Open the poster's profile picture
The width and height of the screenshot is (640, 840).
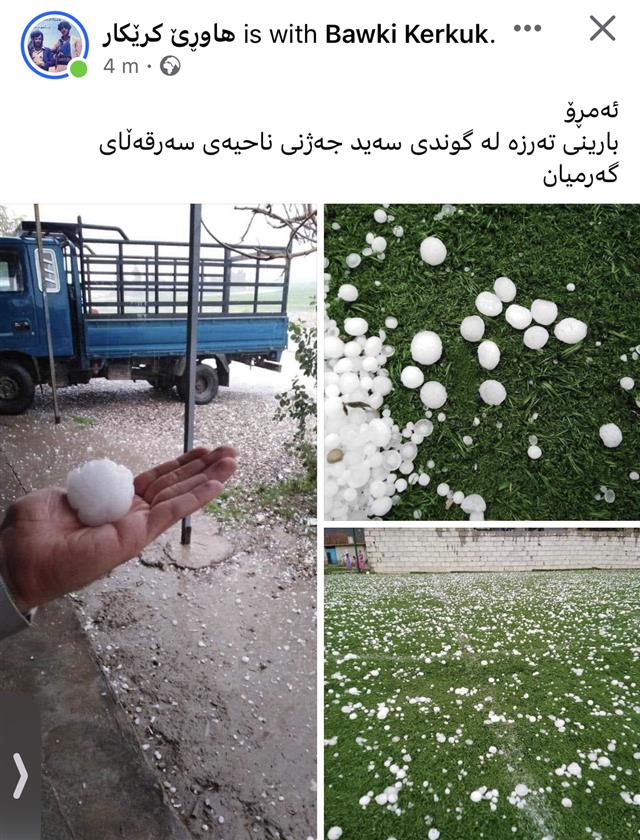coord(54,45)
